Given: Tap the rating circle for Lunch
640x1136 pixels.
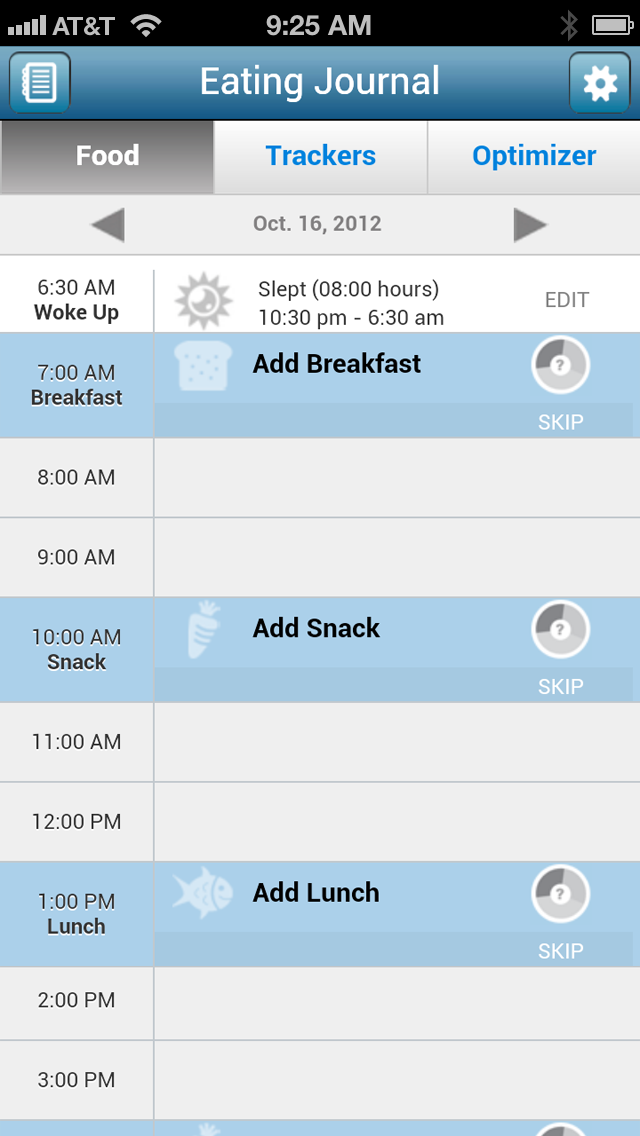Looking at the screenshot, I should (560, 894).
